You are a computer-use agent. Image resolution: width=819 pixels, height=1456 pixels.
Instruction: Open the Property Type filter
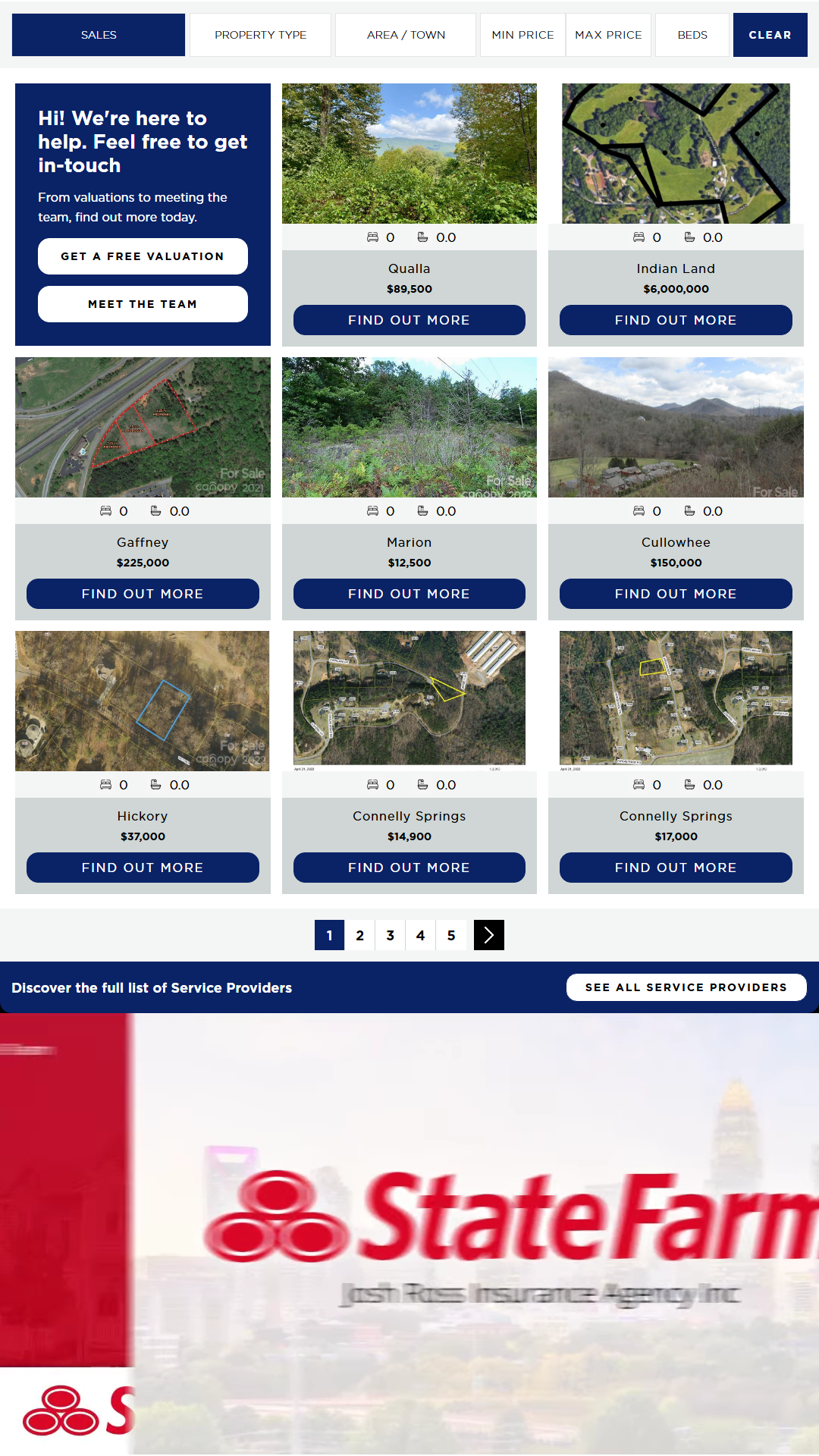(260, 35)
